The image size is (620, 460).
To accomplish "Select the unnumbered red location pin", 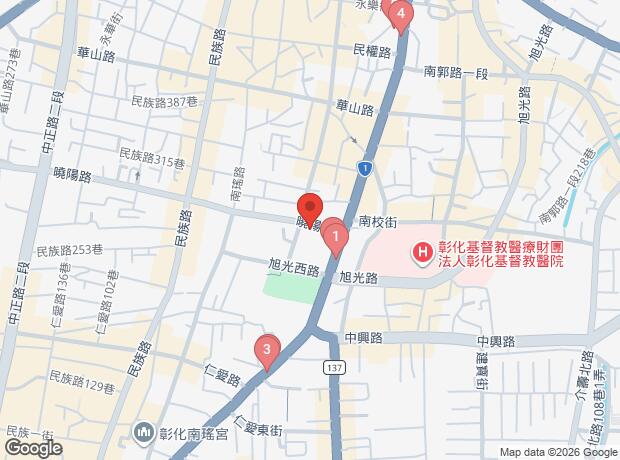I will pos(310,208).
